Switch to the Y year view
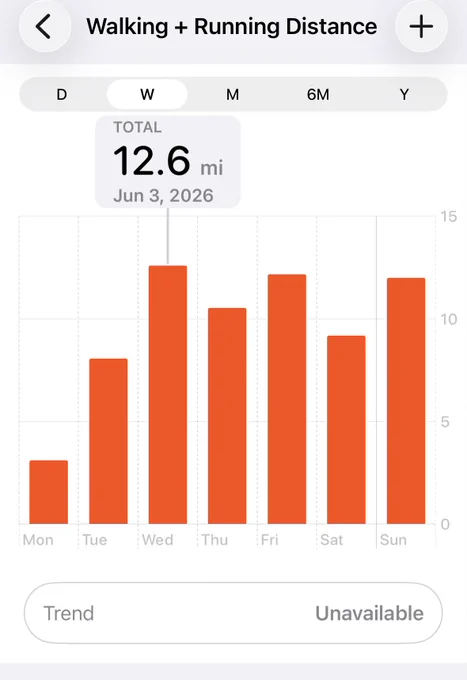 [404, 94]
